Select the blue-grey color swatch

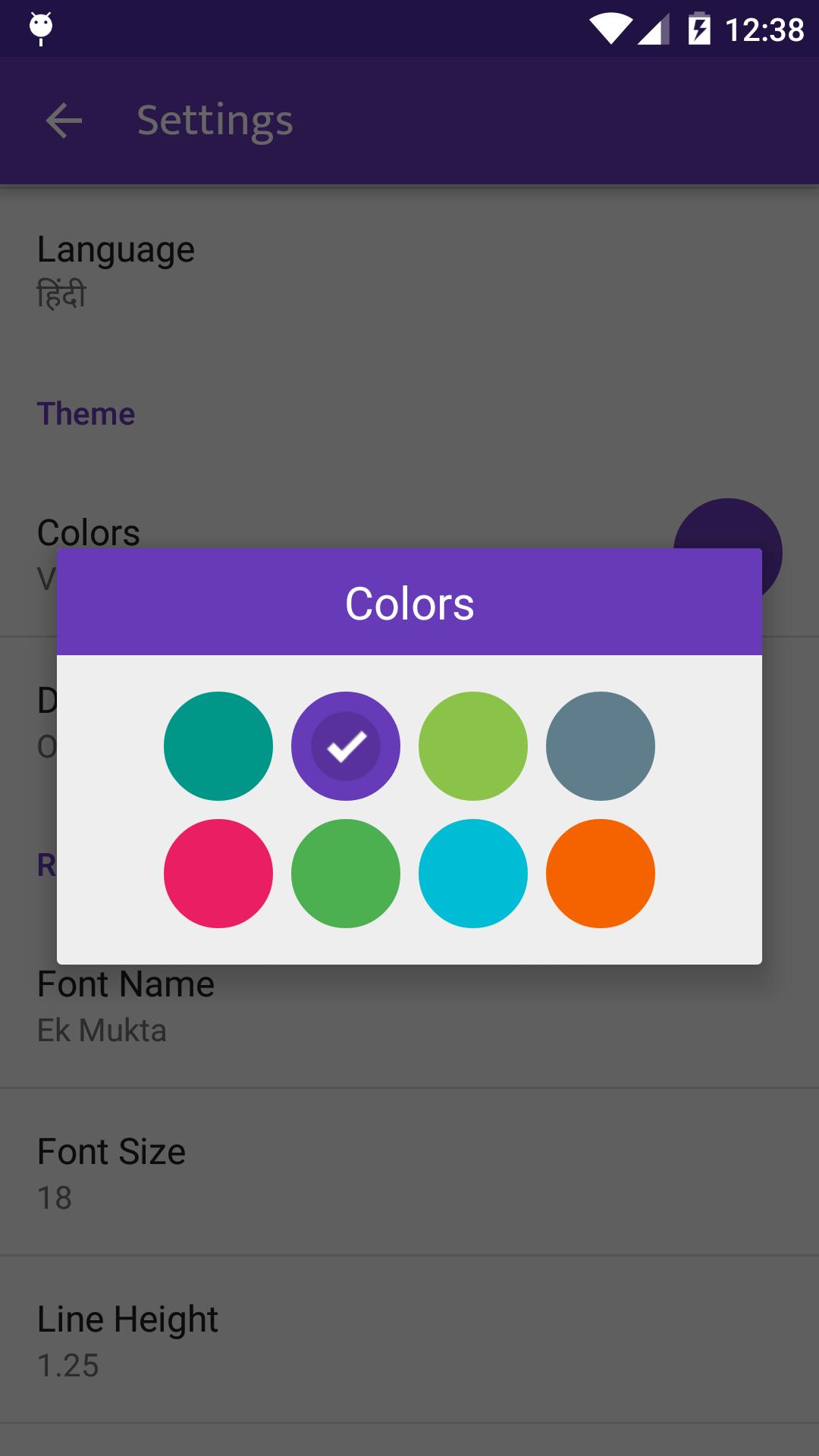(601, 746)
